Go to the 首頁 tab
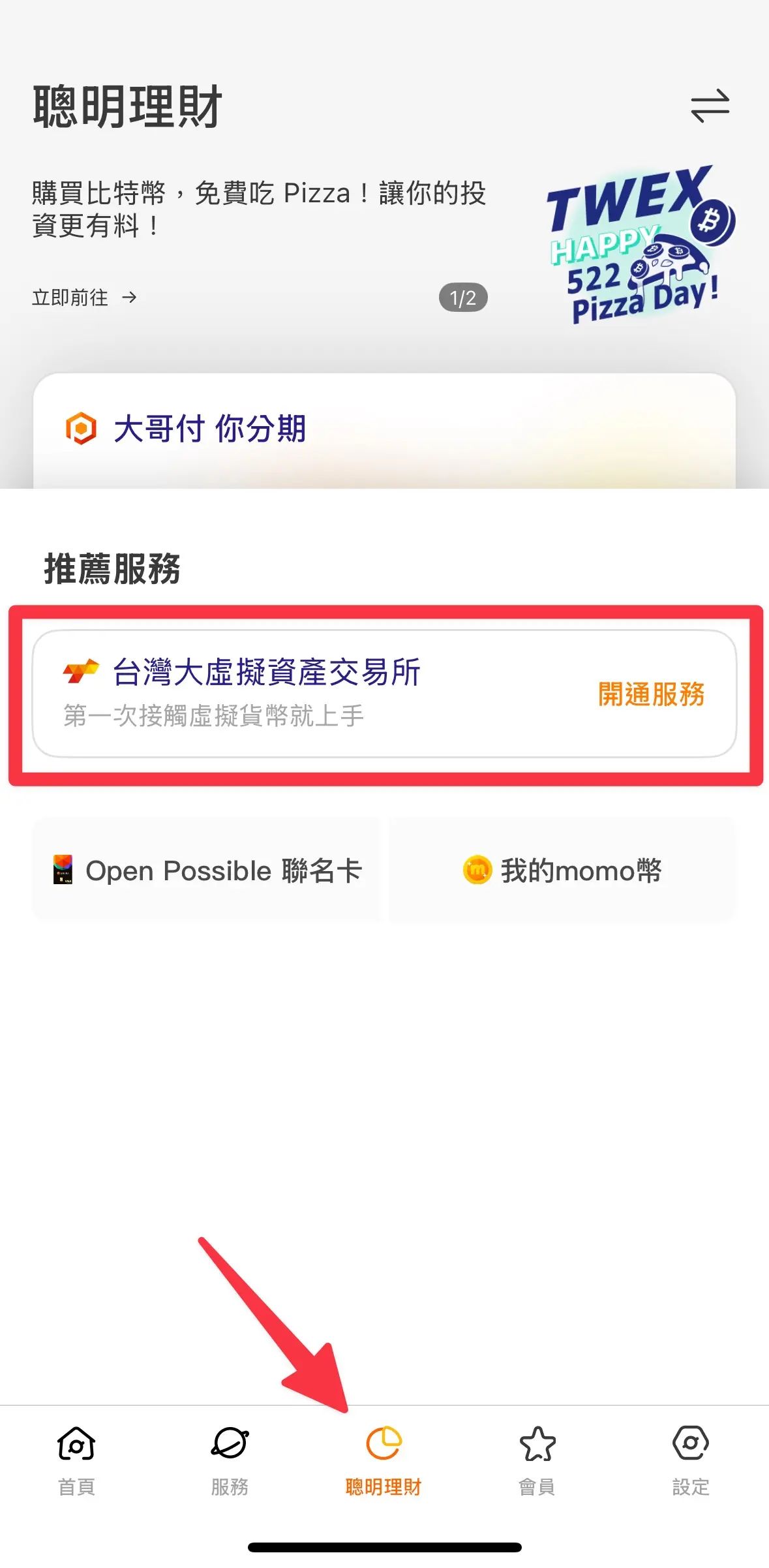The image size is (769, 1568). [76, 1460]
